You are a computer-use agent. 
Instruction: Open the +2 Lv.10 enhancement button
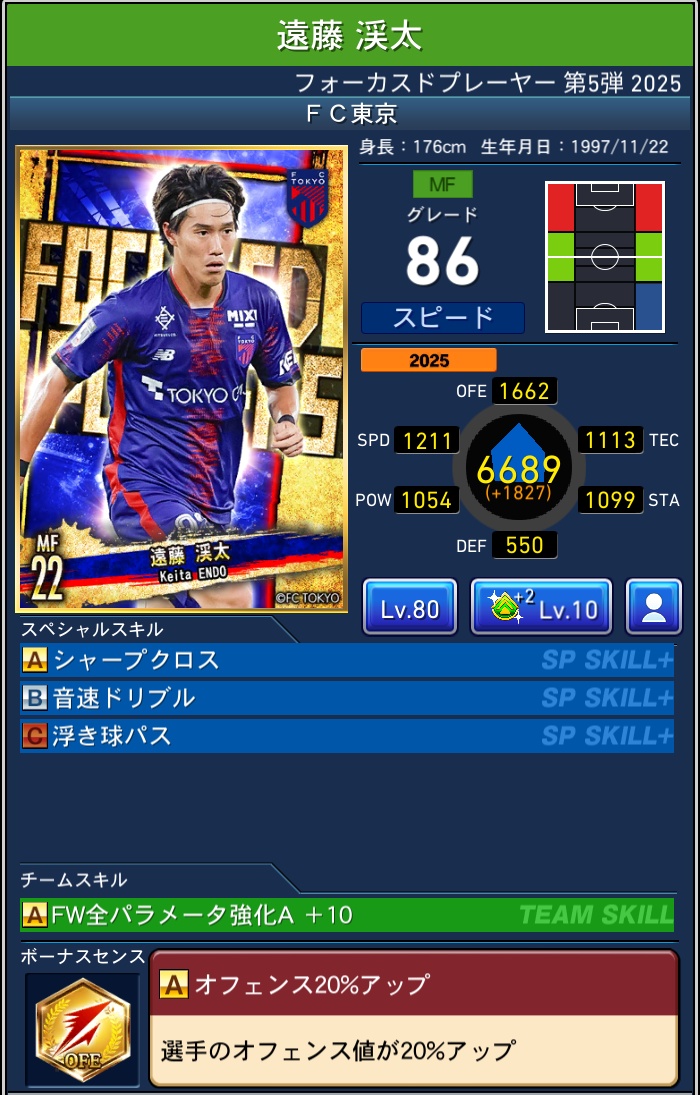pos(541,607)
